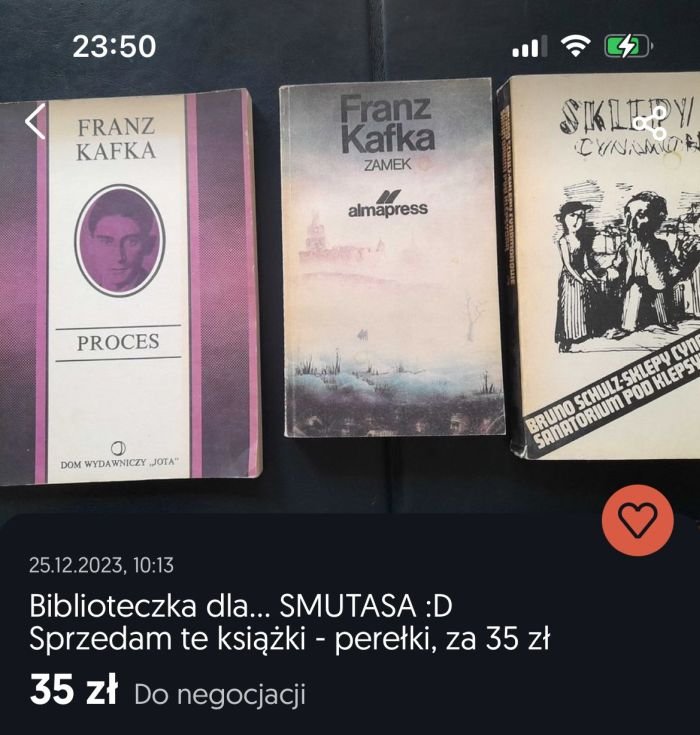This screenshot has width=700, height=735.
Task: Share this book listing
Action: (x=650, y=122)
